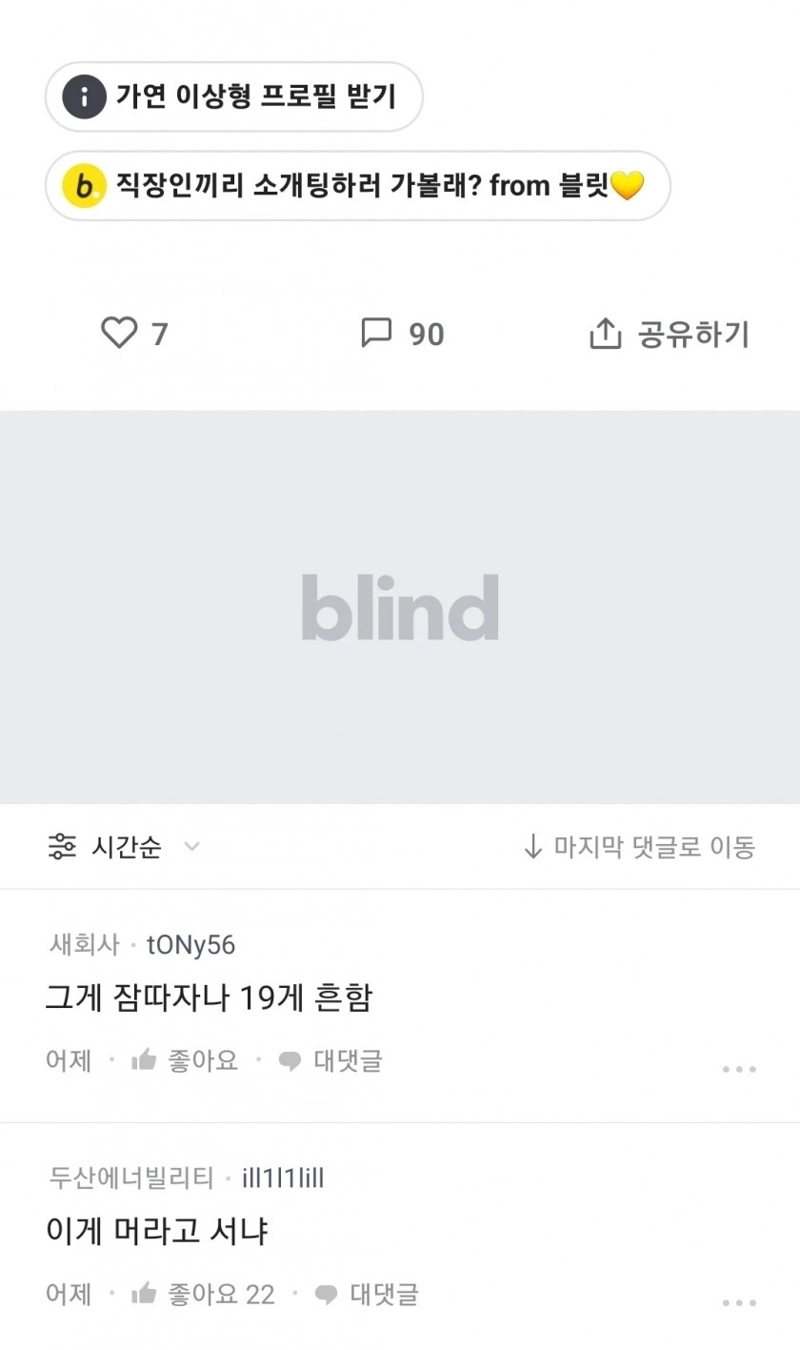This screenshot has width=800, height=1350.
Task: Change comment sorting from 시간순
Action: tap(124, 847)
